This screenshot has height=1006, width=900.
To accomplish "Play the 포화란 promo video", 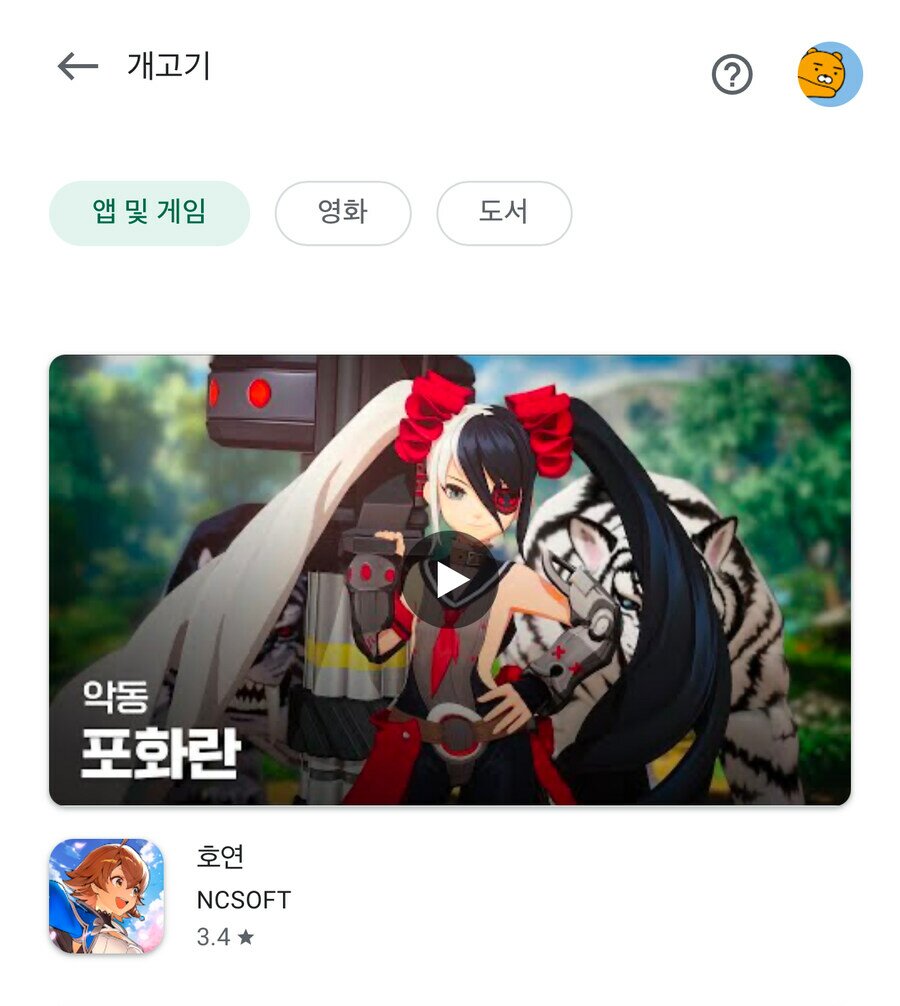I will (449, 580).
